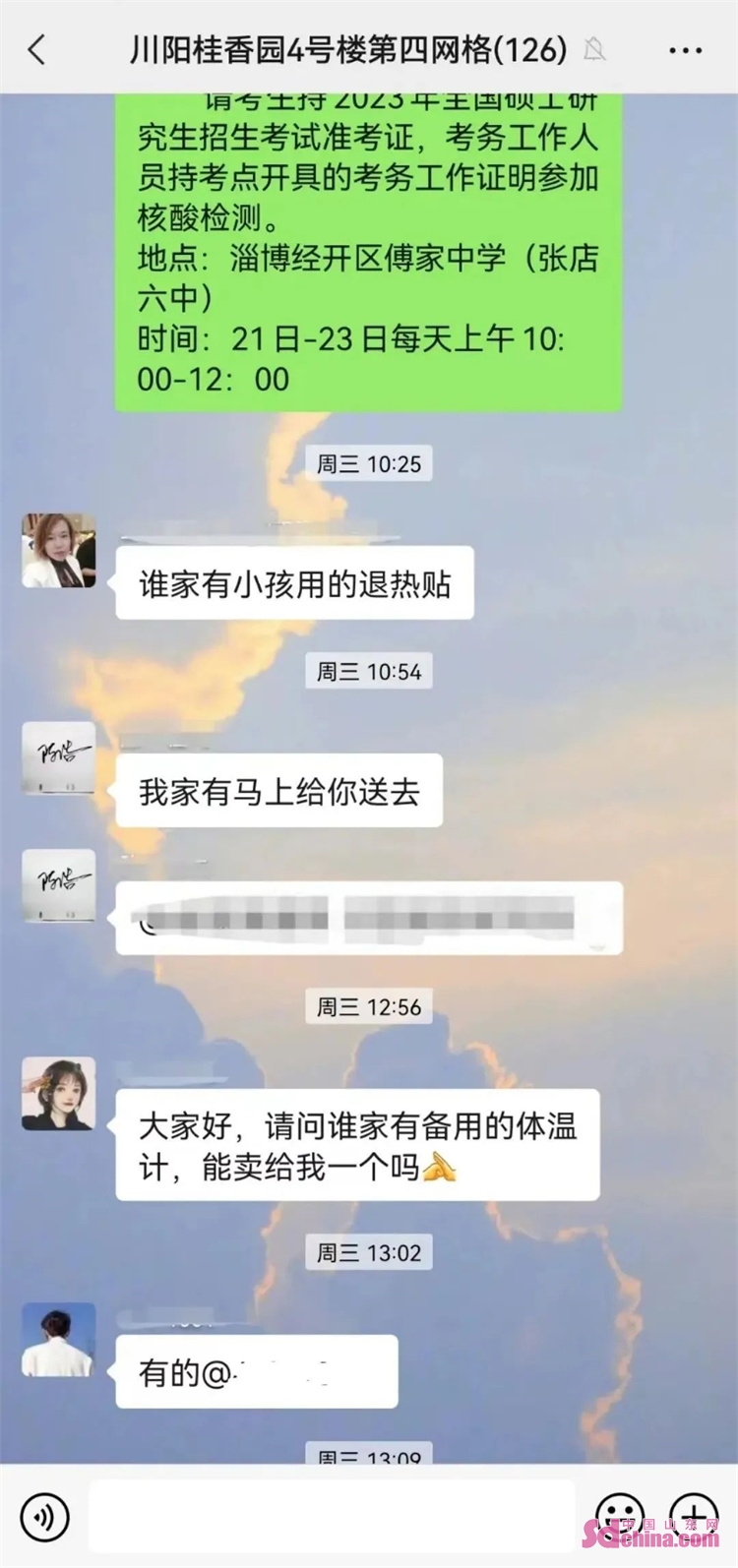Screen dimensions: 738x1568
Task: Tap the plus icon for more functions
Action: (x=695, y=1517)
